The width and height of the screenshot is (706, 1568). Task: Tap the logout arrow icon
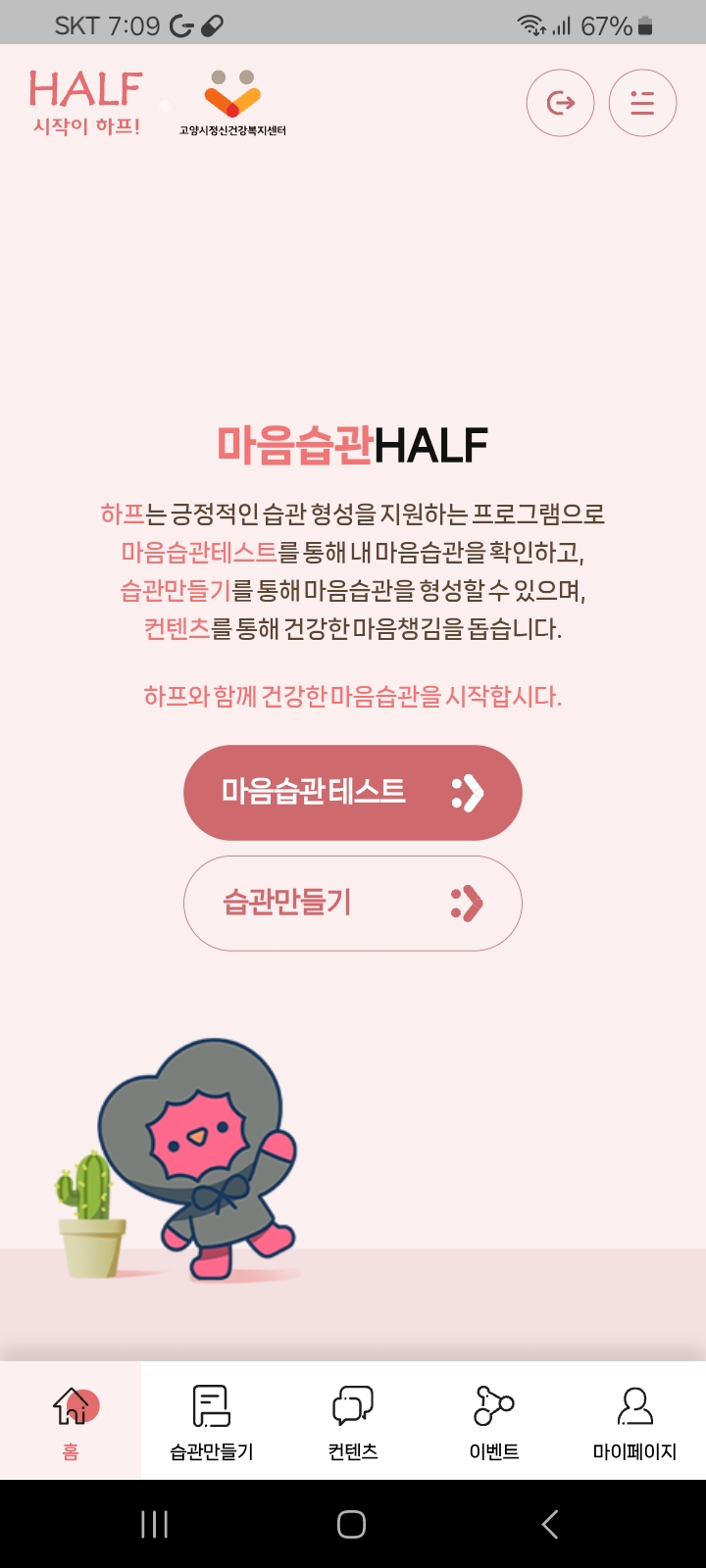pyautogui.click(x=560, y=103)
